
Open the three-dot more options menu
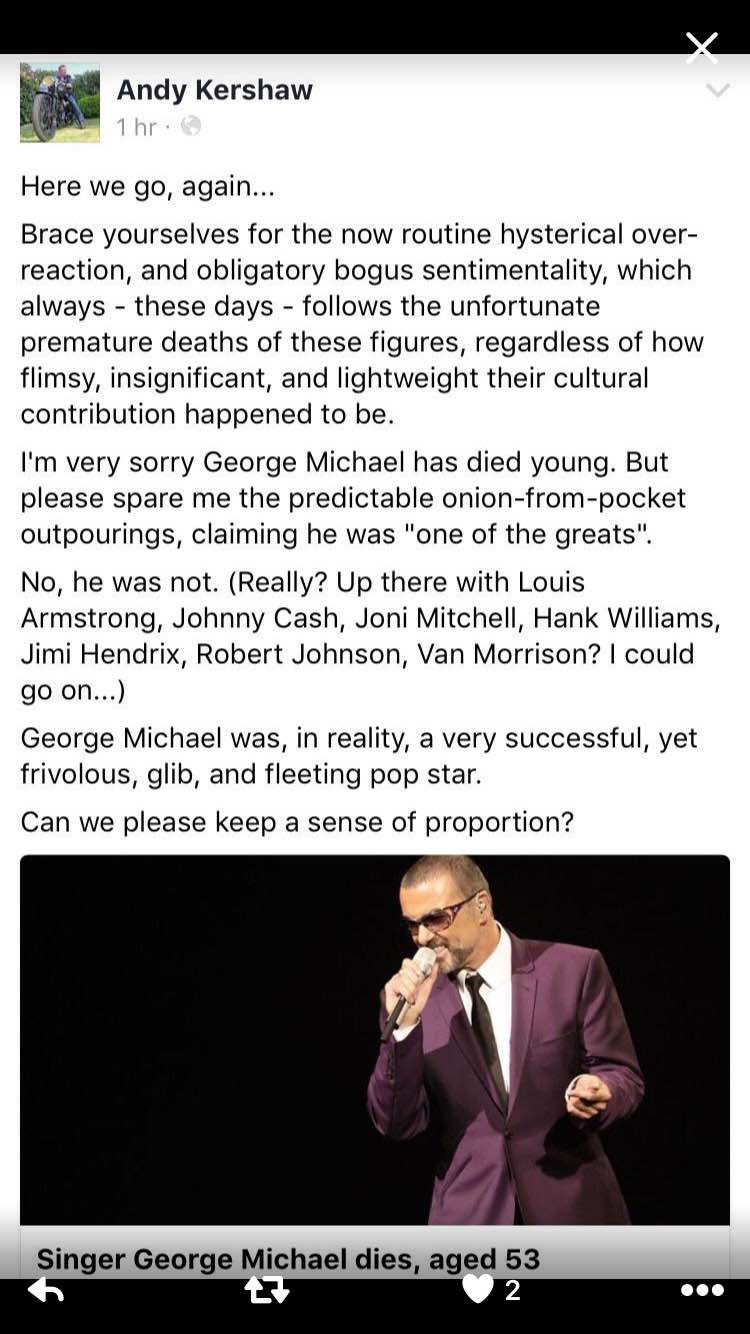point(701,1291)
